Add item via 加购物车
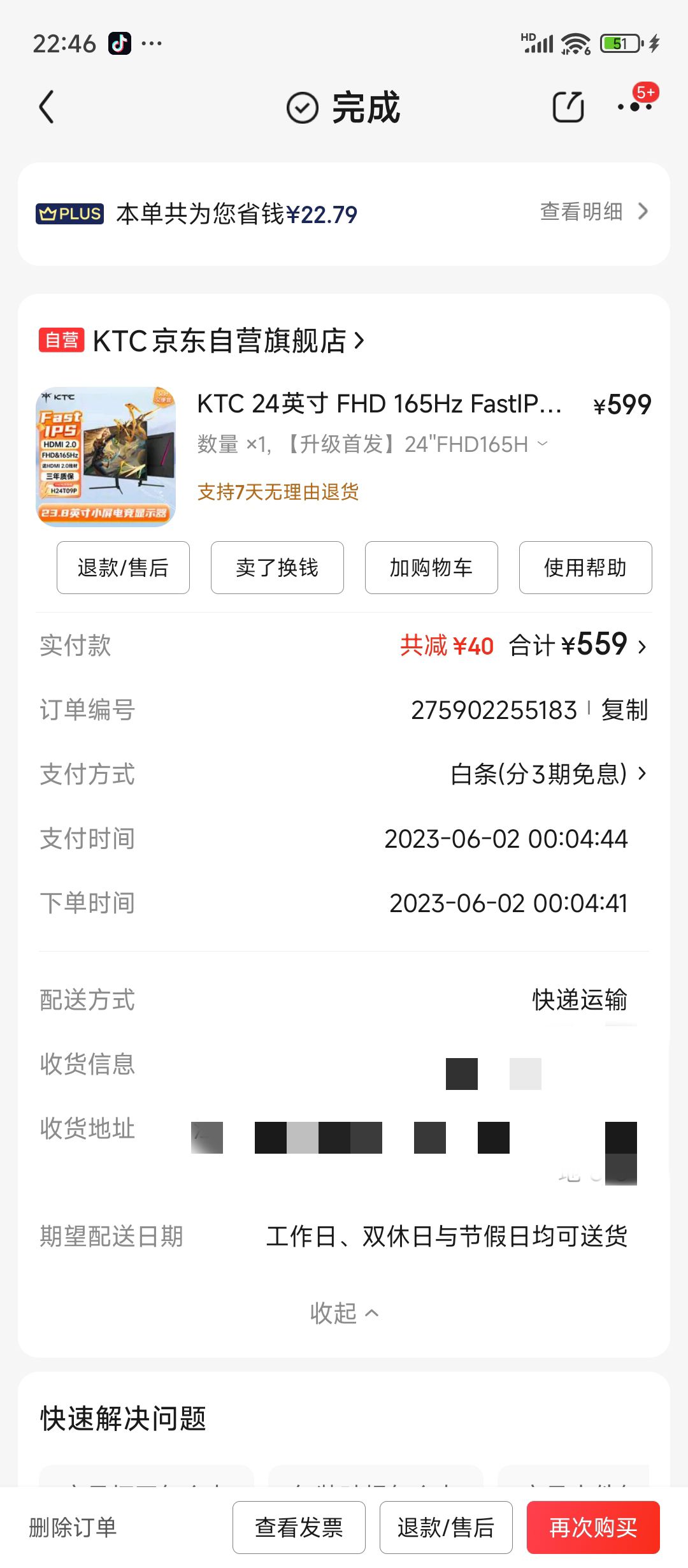688x1568 pixels. pos(431,567)
